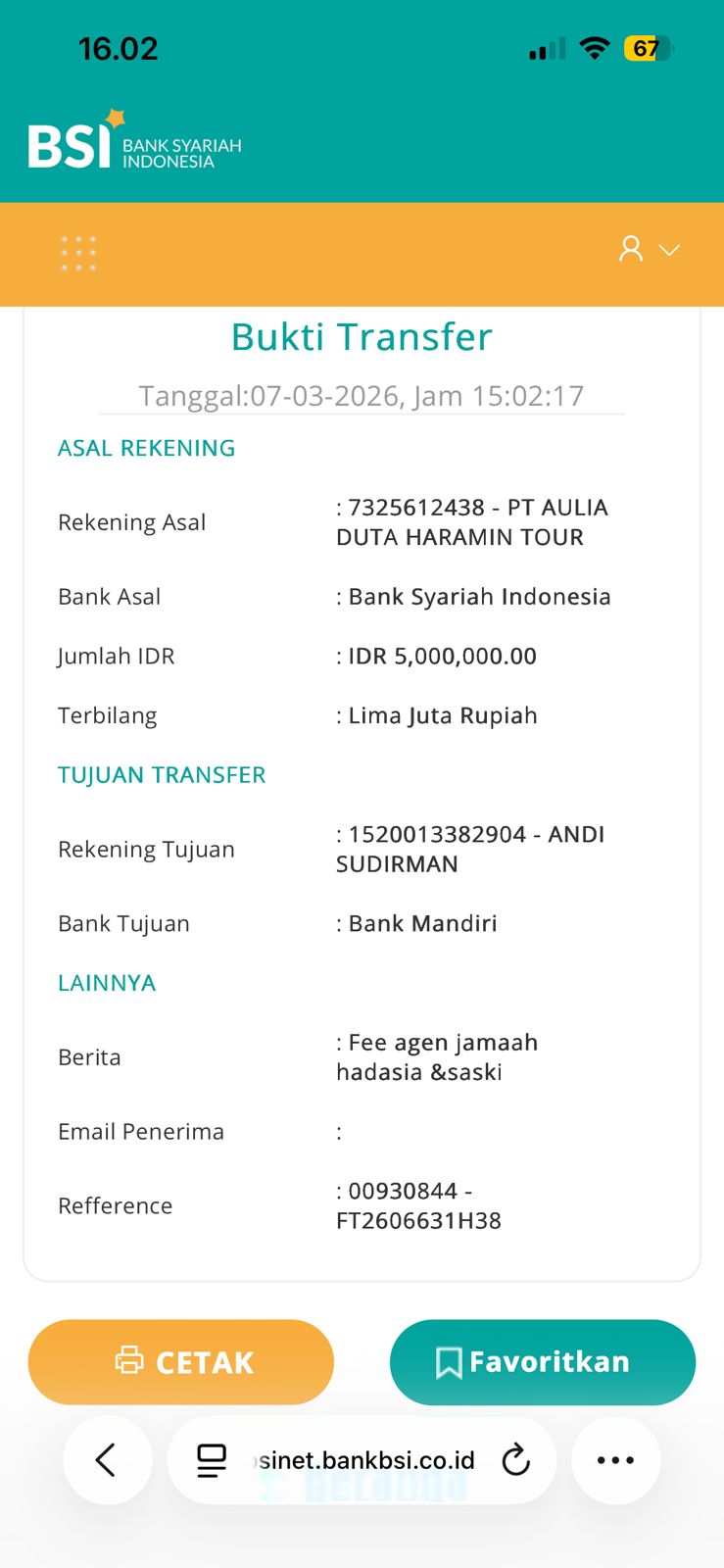Open the page options icon in the address bar

pyautogui.click(x=212, y=1460)
